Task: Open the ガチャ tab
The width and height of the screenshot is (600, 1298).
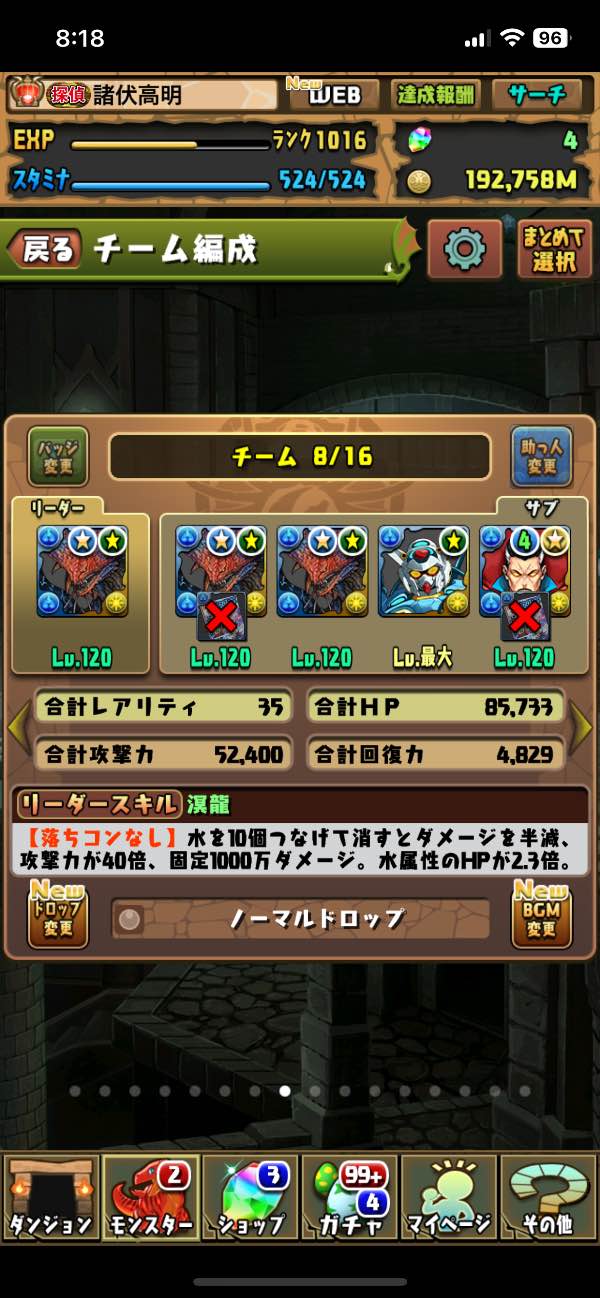Action: click(348, 1197)
